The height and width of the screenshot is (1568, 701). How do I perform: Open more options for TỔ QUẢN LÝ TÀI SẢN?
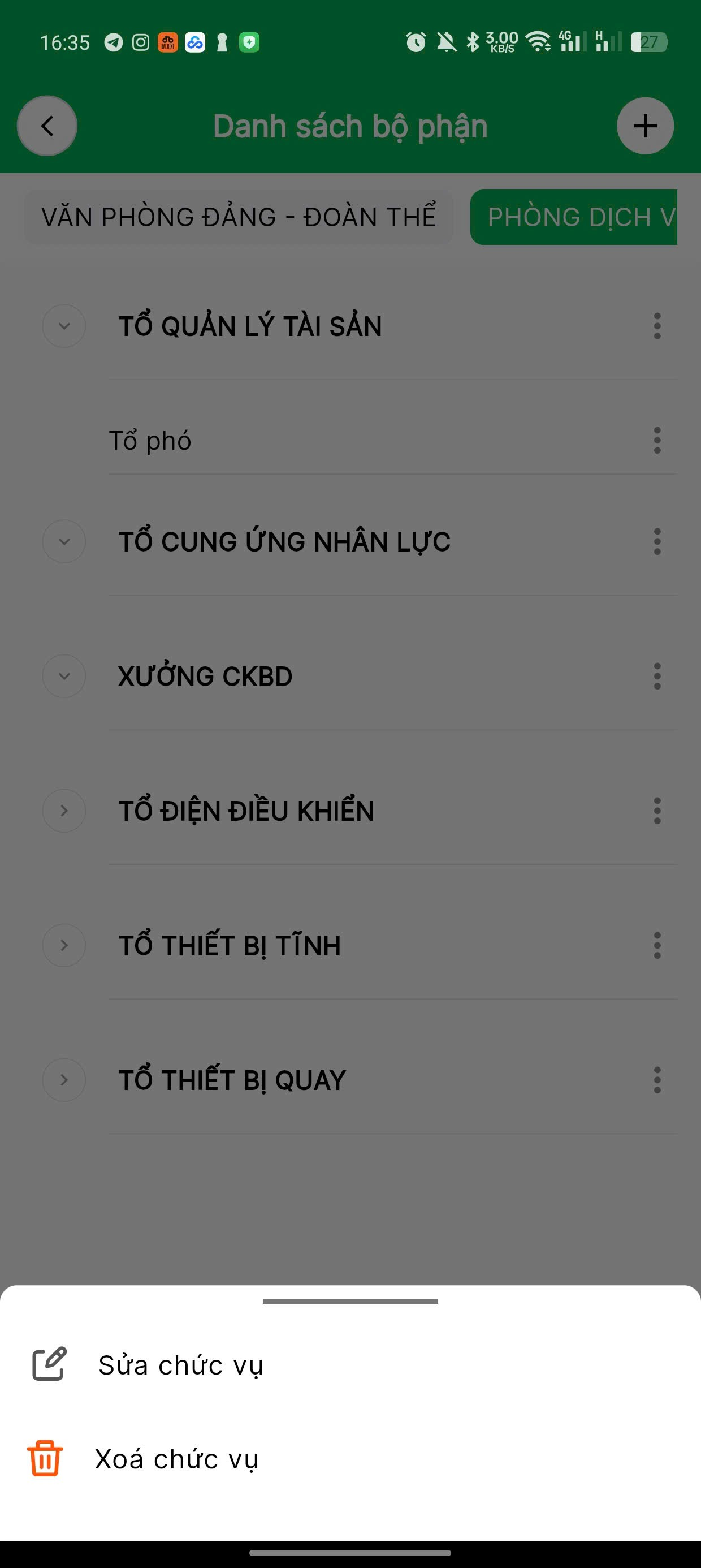pos(657,326)
